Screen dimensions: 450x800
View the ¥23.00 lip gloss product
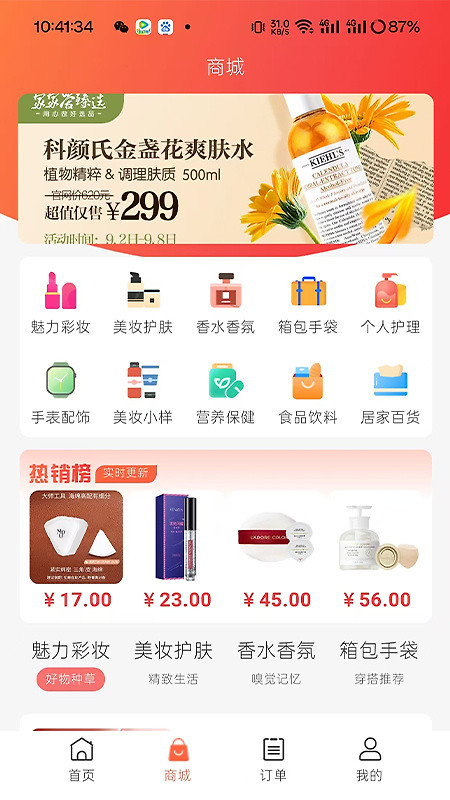tap(177, 550)
